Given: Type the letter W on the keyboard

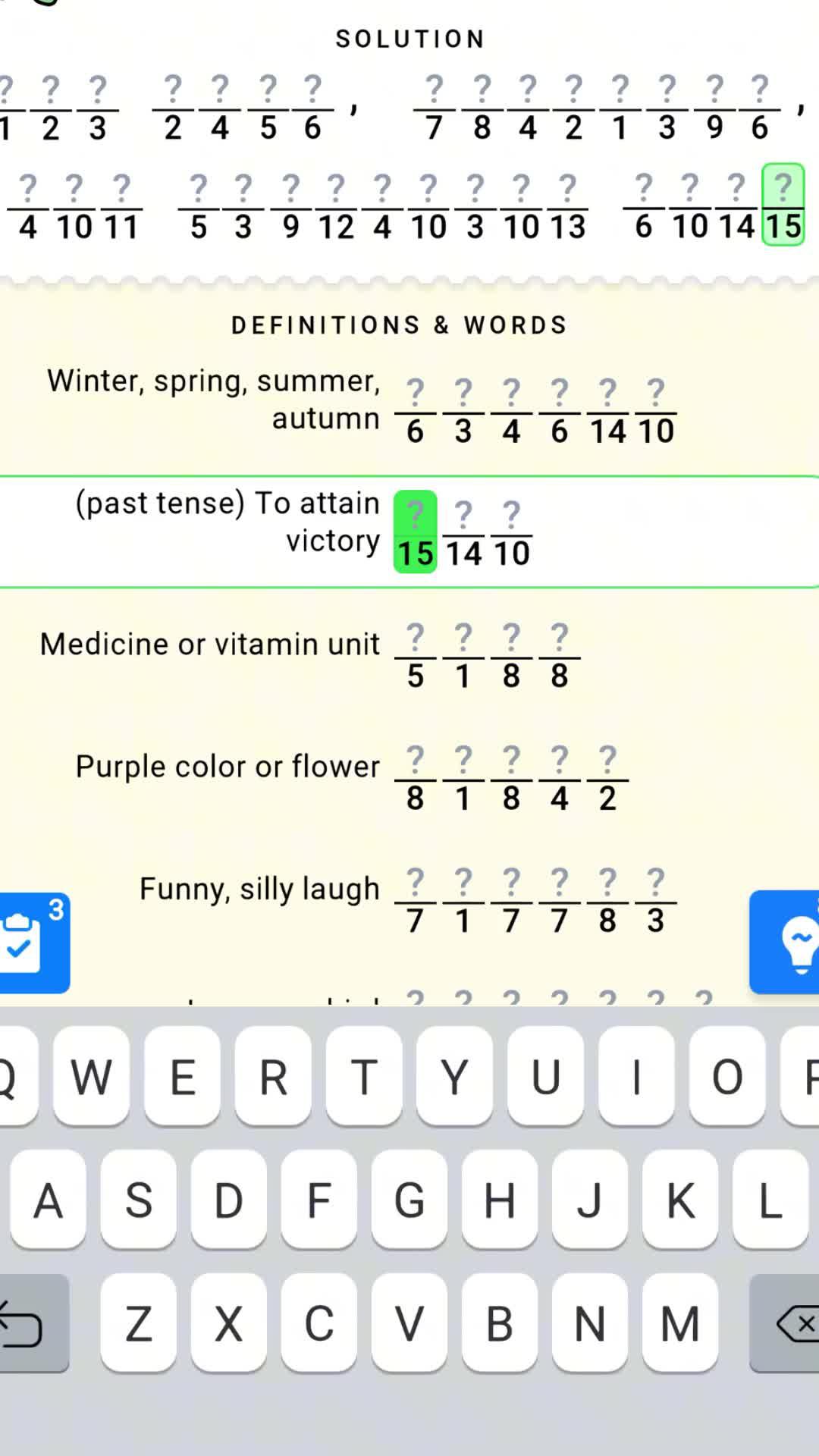Looking at the screenshot, I should point(91,1076).
